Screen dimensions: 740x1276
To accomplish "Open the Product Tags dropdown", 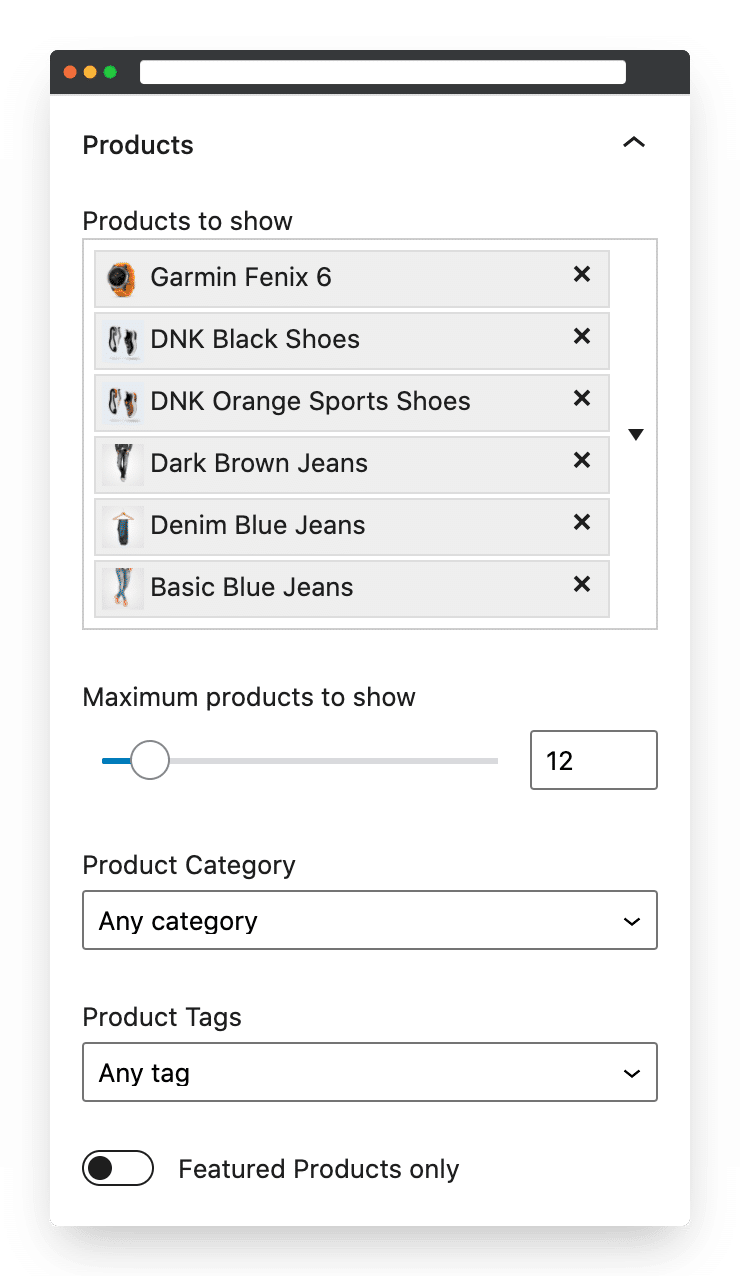I will click(x=370, y=1072).
